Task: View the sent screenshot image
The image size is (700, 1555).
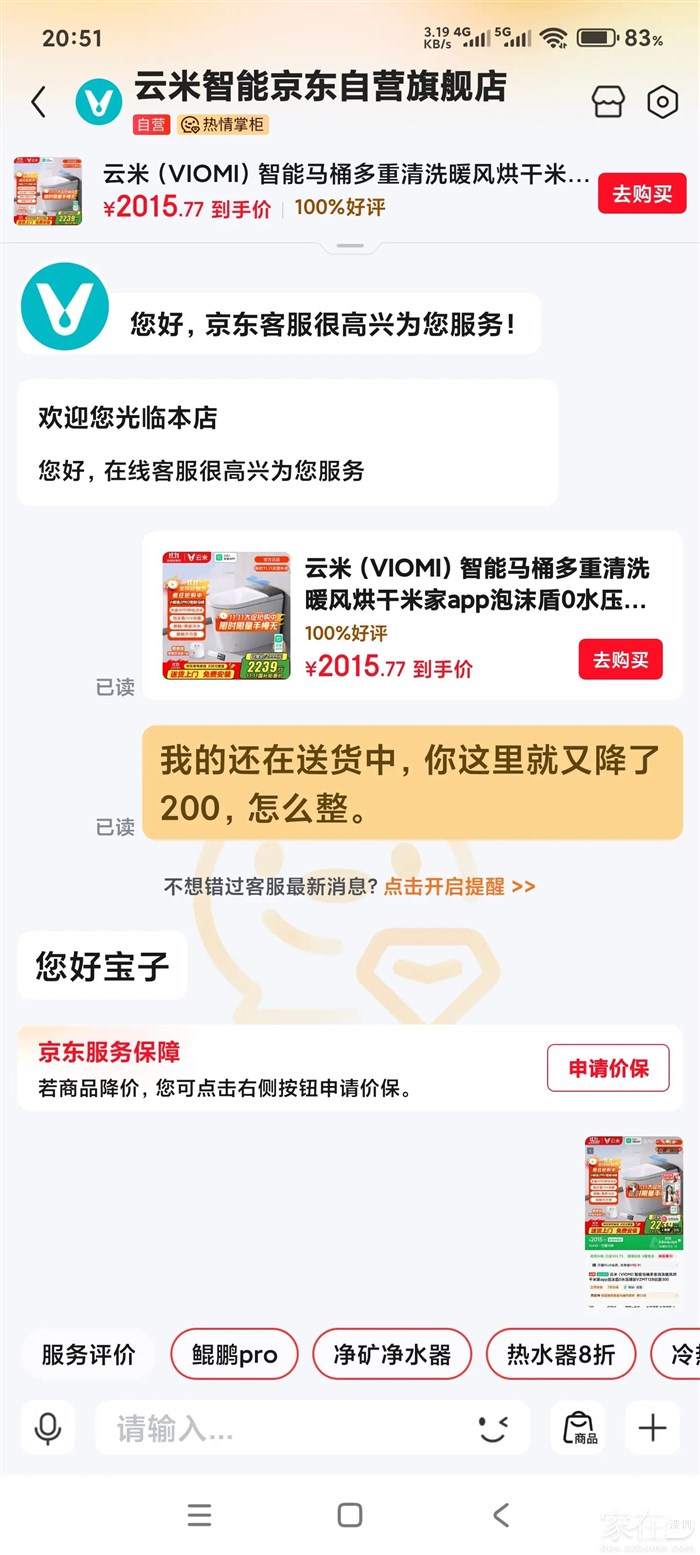Action: [x=633, y=1221]
